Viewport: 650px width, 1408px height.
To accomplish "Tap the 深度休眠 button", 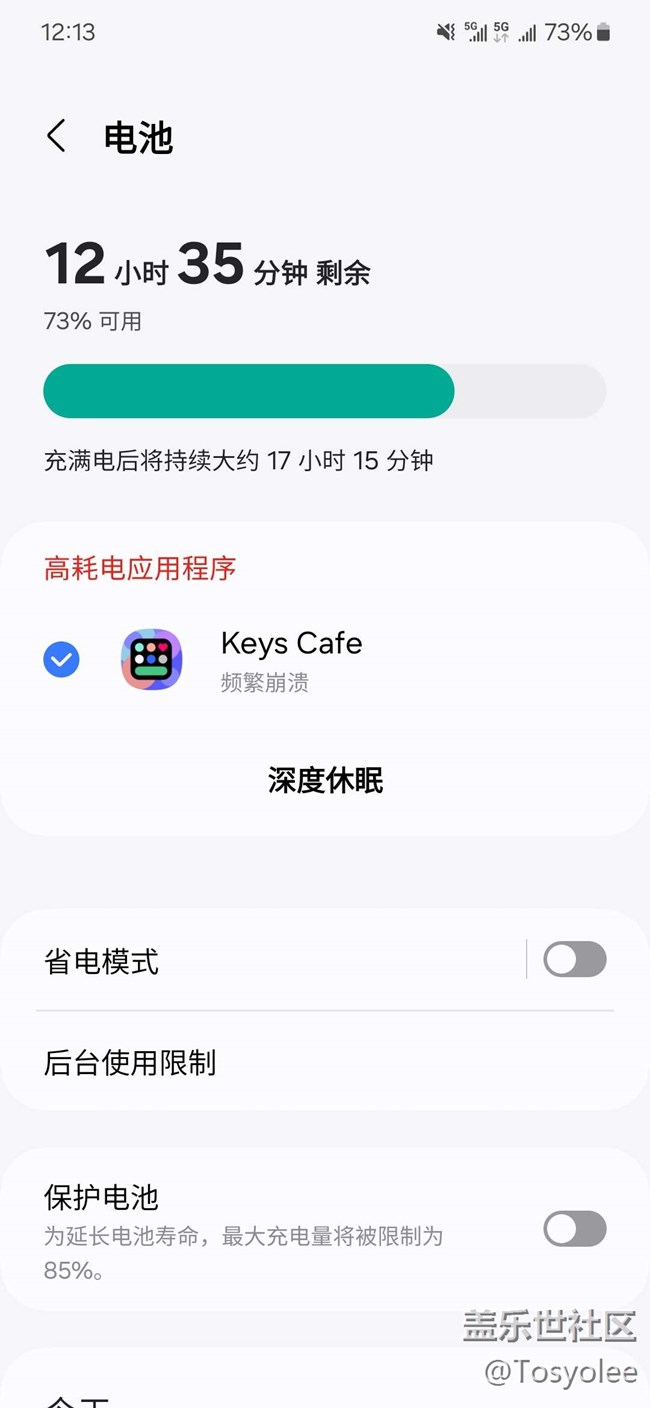I will (325, 780).
